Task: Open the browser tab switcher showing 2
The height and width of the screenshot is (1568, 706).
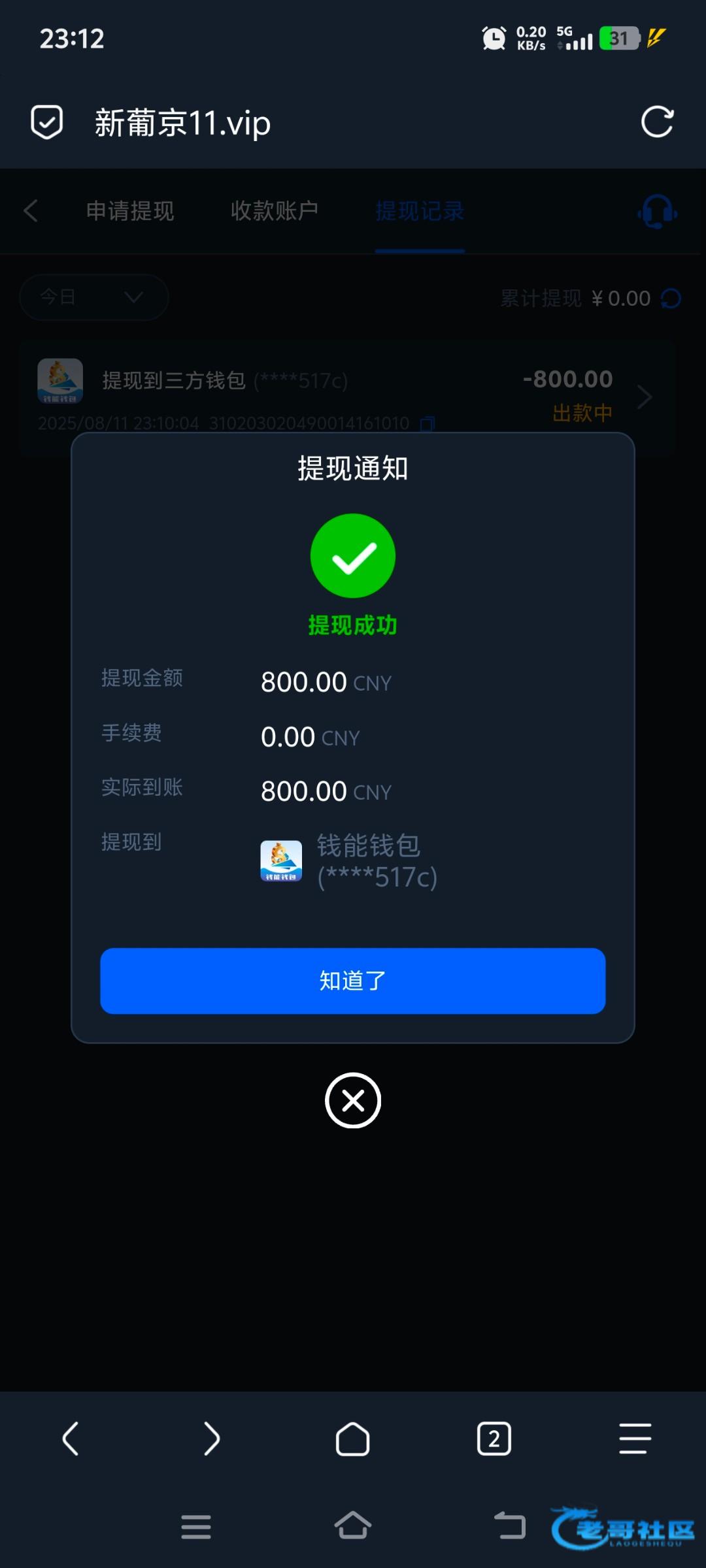Action: 494,1439
